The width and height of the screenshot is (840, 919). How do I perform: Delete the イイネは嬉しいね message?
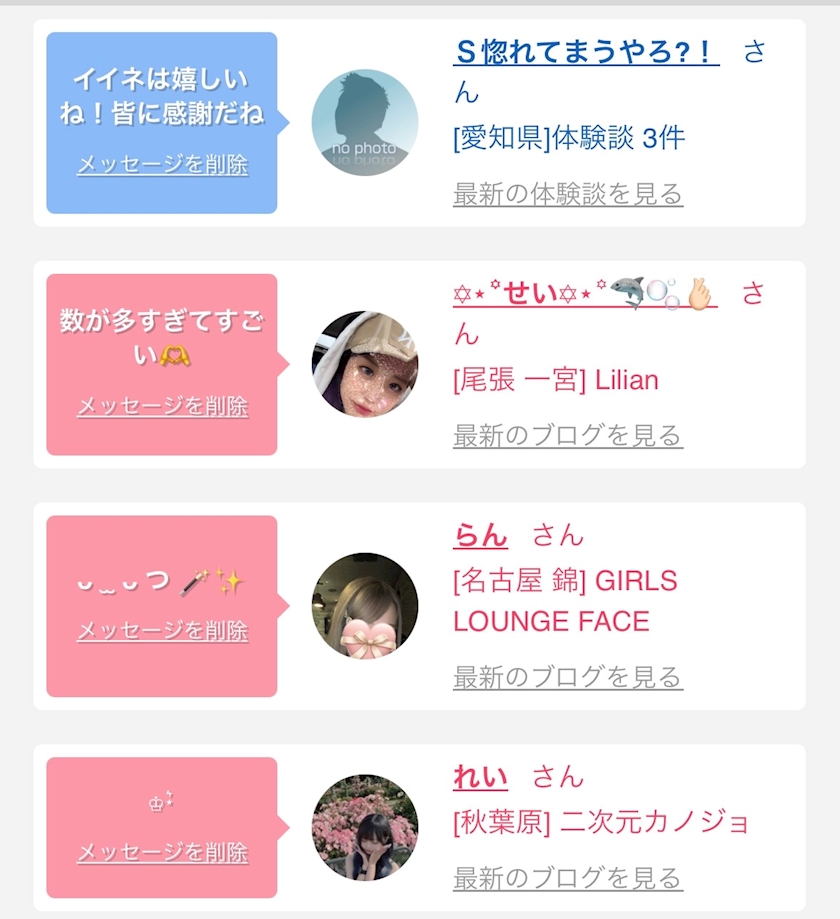(x=163, y=165)
